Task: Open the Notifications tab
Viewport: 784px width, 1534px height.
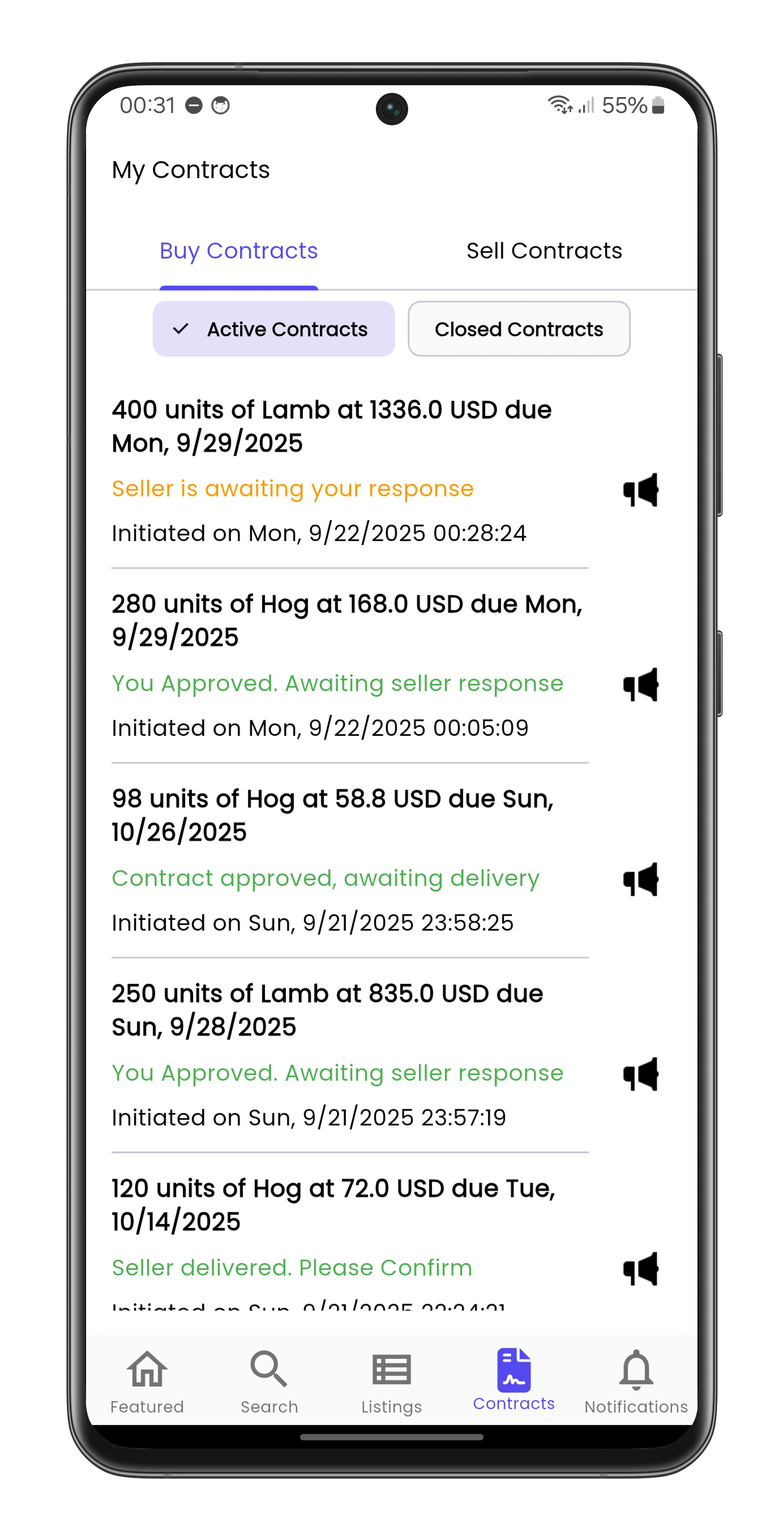Action: click(636, 1381)
